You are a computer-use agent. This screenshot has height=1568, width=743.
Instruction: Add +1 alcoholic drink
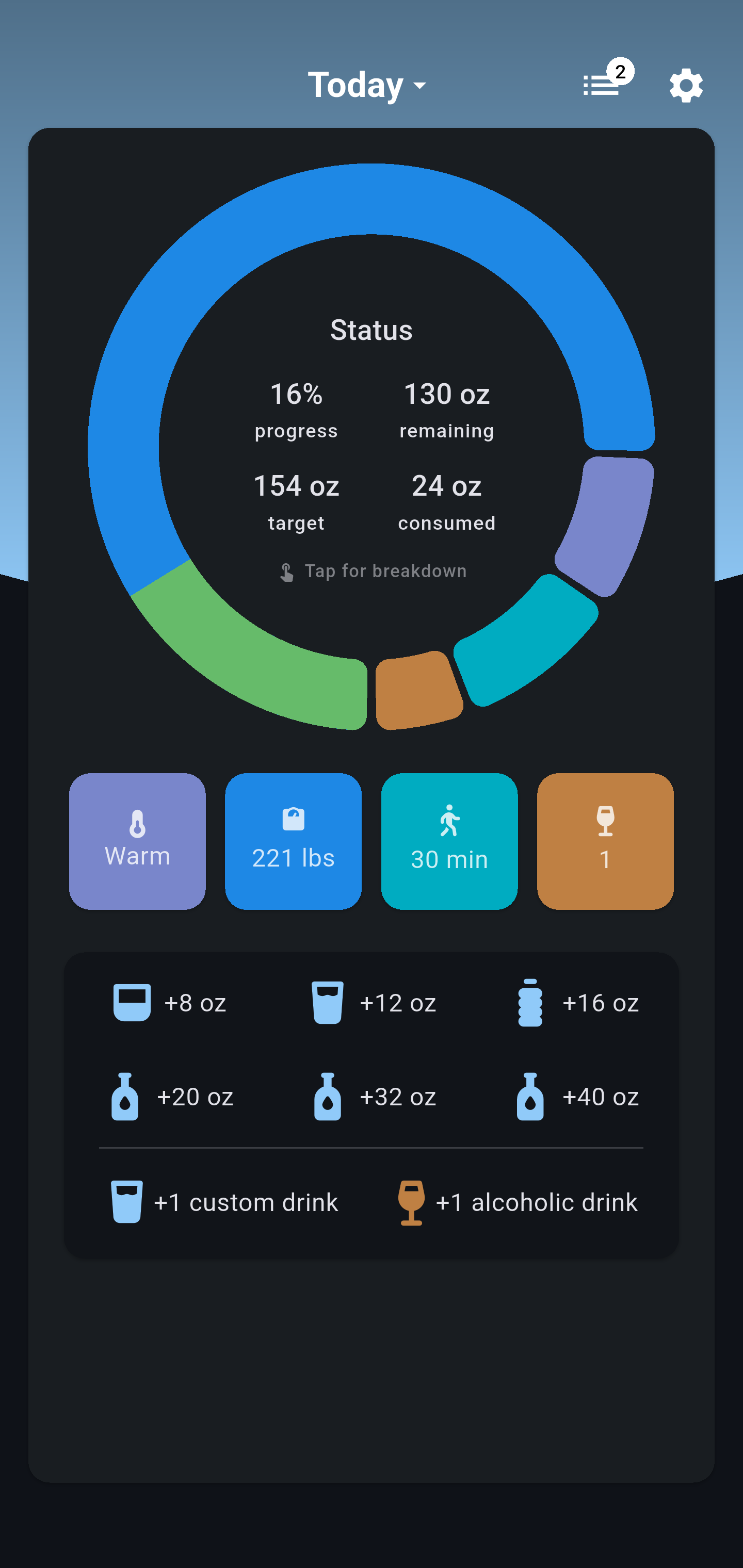tap(516, 1202)
